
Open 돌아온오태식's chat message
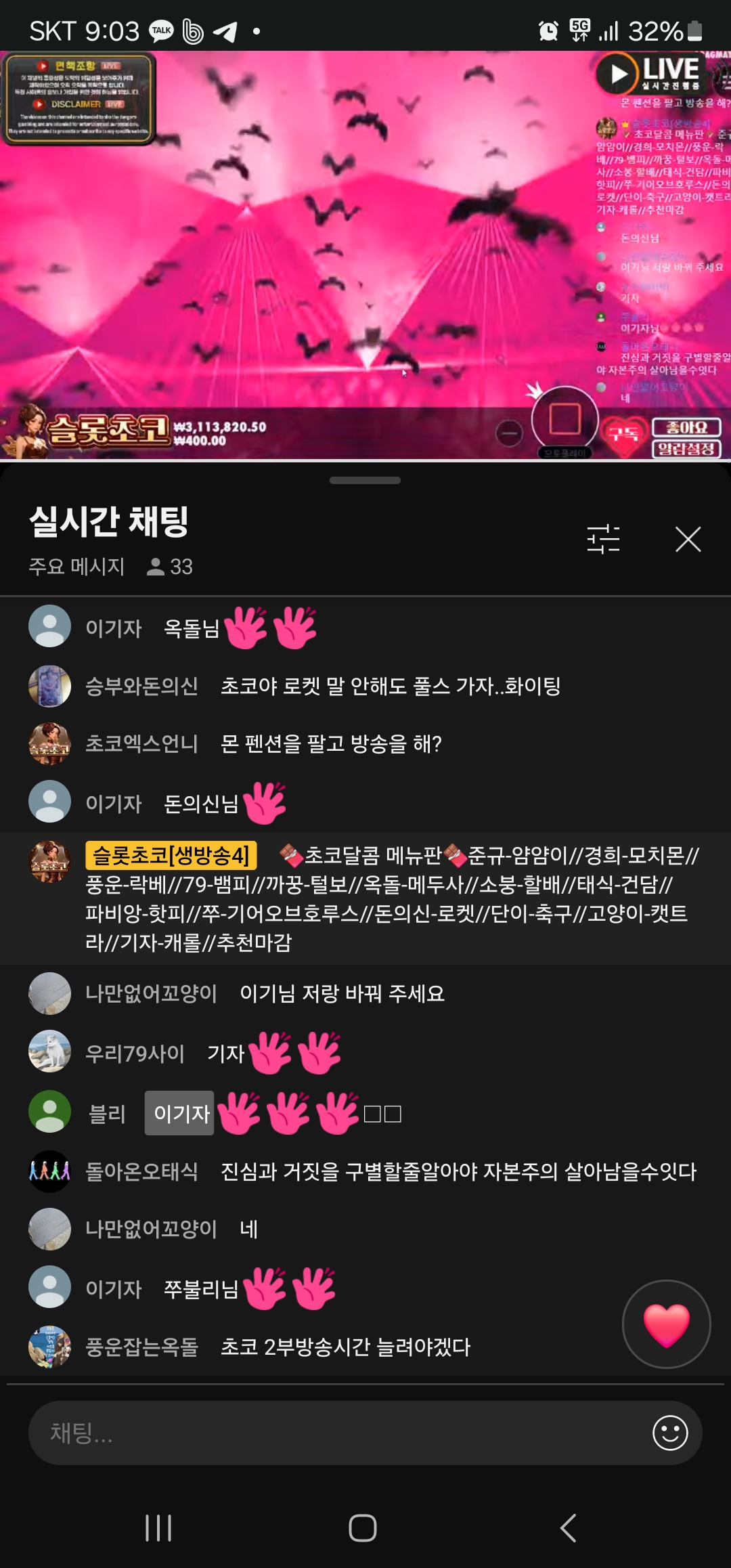point(458,1171)
